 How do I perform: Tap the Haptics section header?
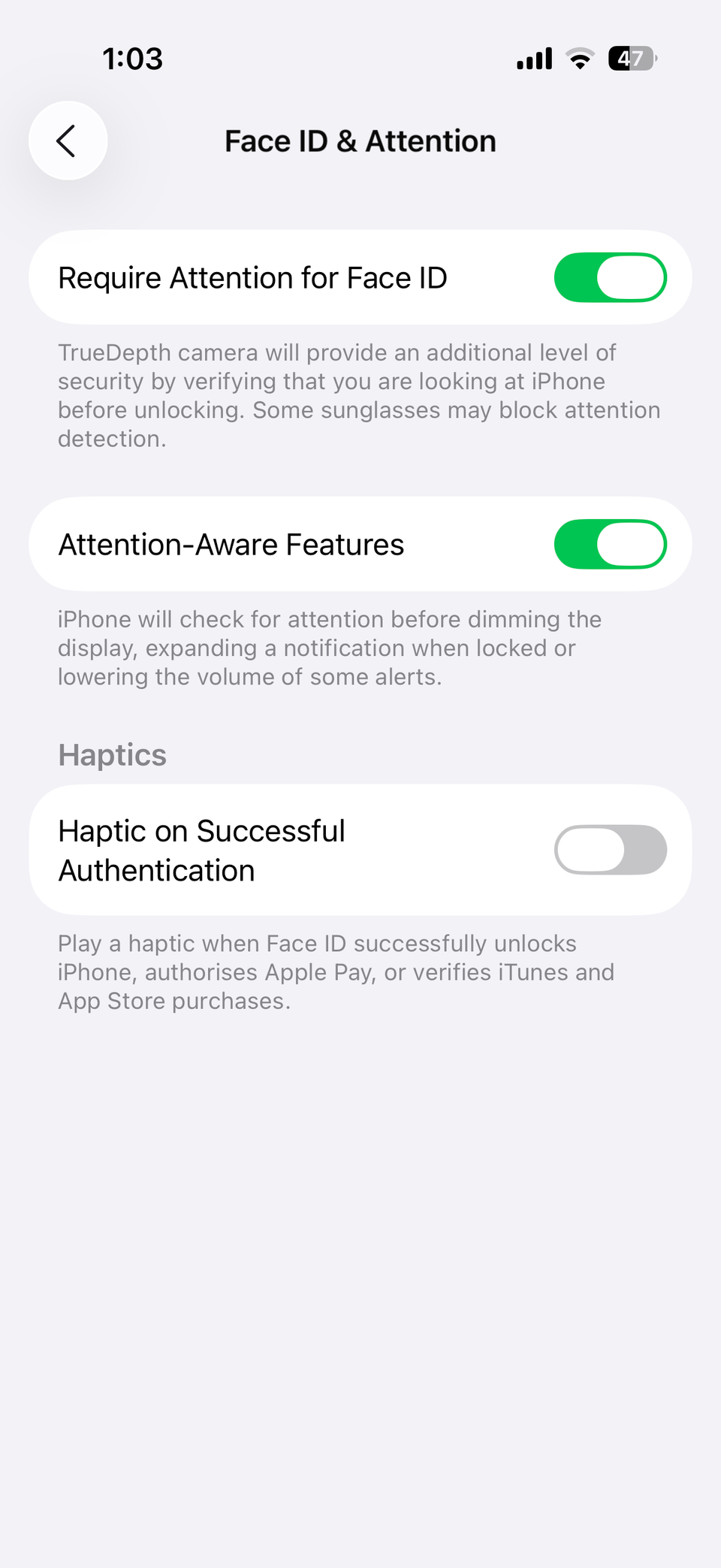[x=112, y=754]
